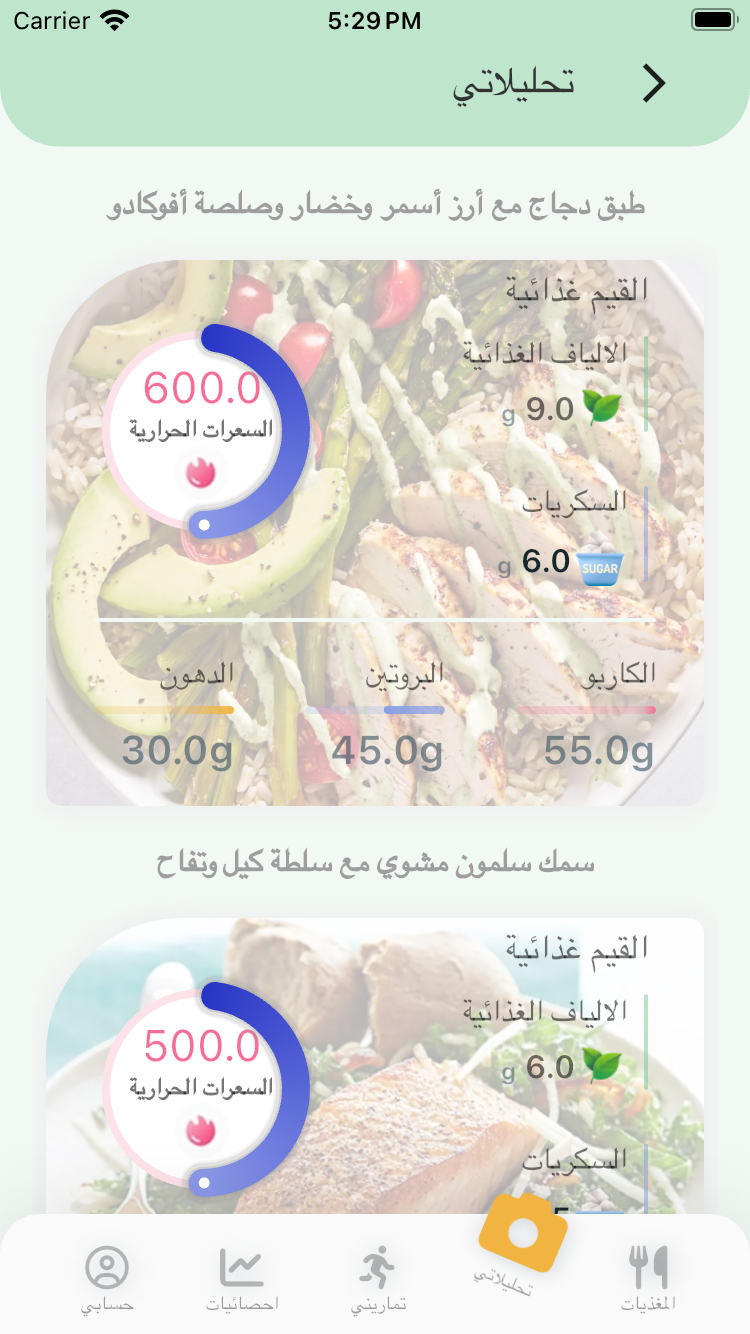
Task: Switch to the احصائيات statistics tab
Action: [241, 1278]
